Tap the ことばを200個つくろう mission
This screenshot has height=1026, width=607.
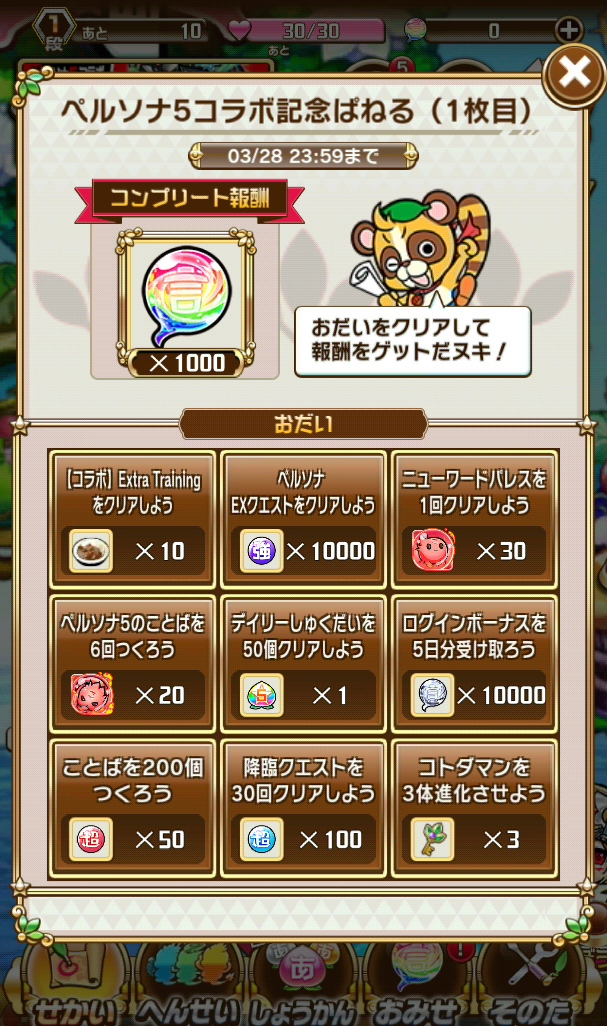pos(133,808)
